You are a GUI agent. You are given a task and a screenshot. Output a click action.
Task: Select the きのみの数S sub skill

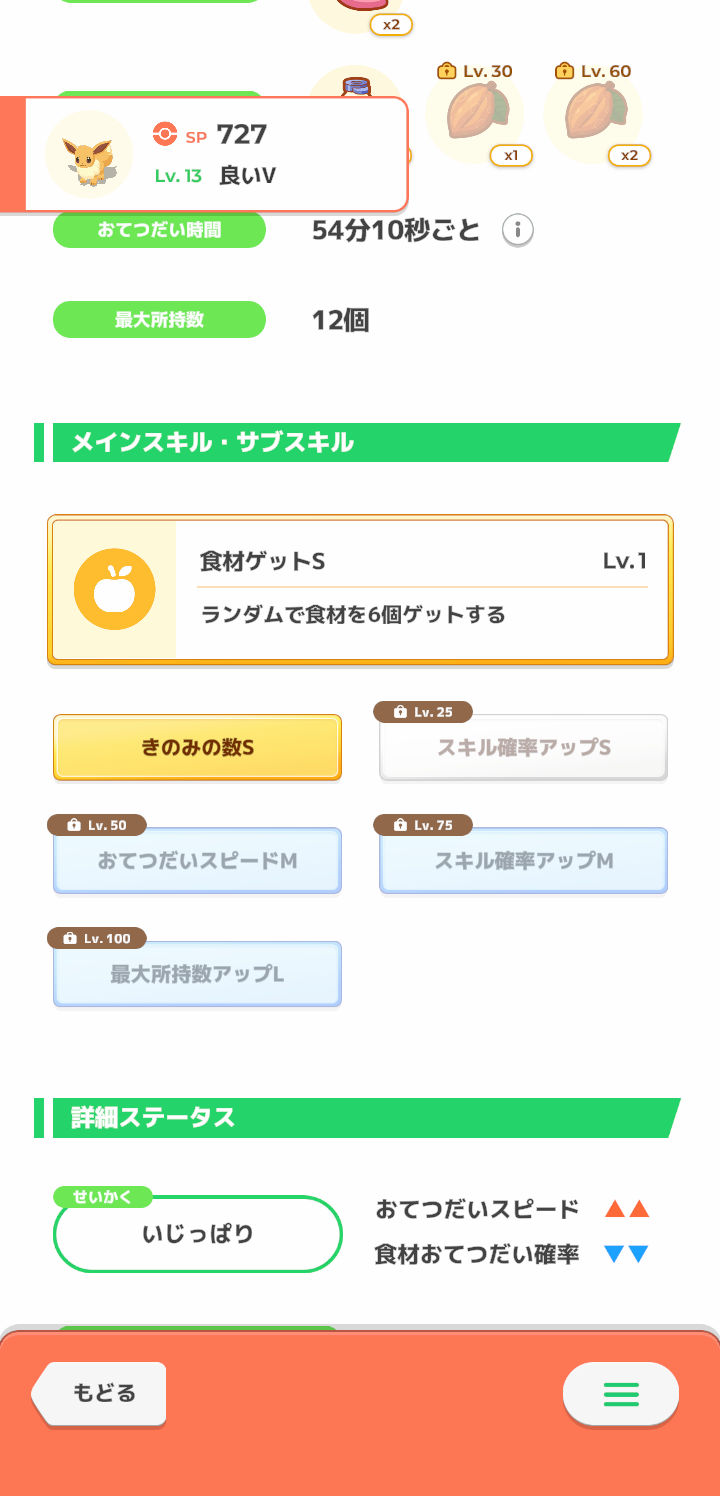coord(197,747)
